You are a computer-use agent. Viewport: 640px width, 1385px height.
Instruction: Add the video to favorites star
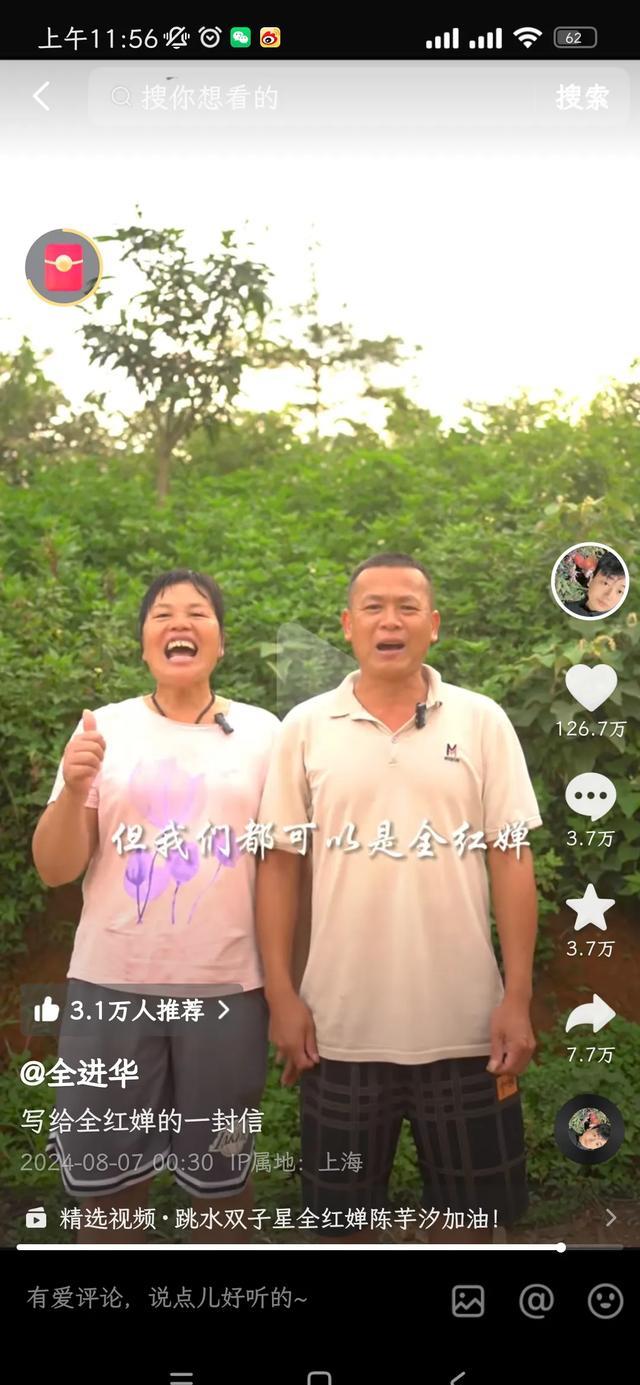tap(590, 908)
